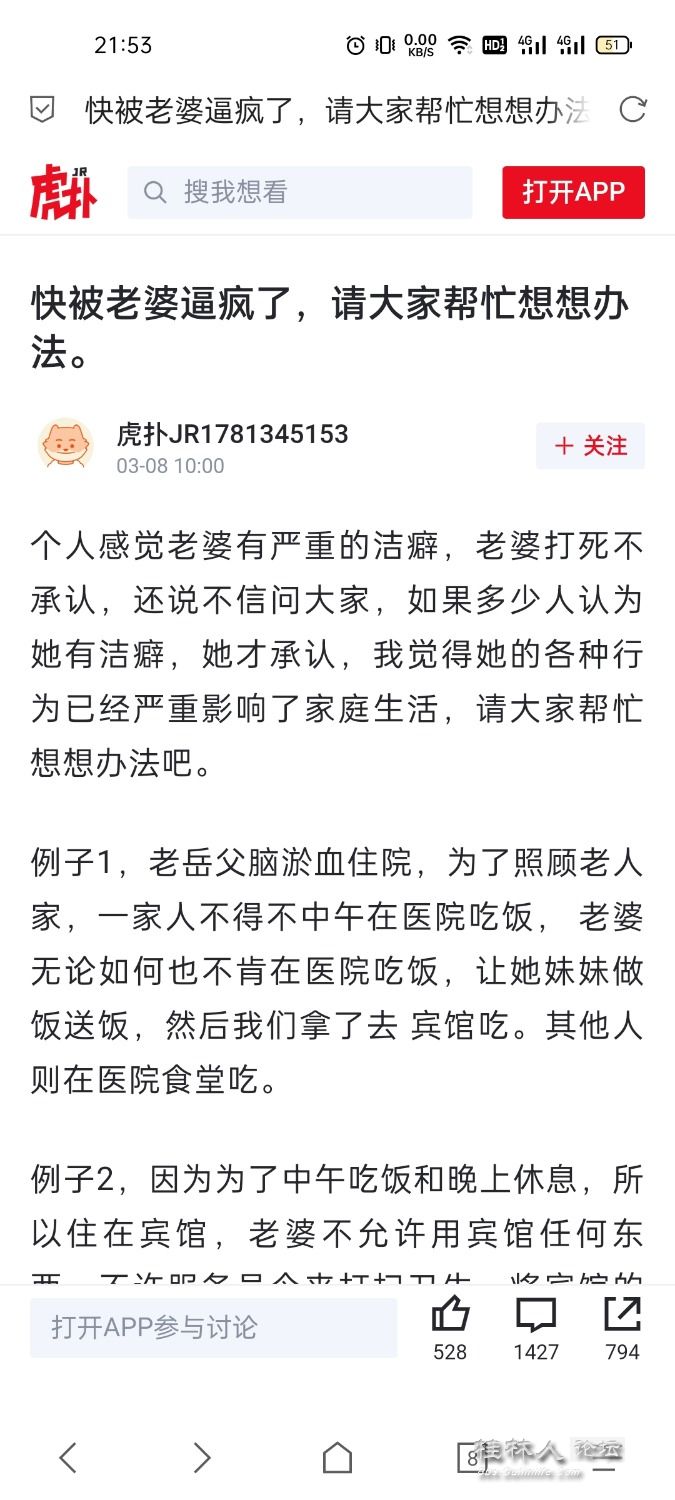Follow the author with 关注 button

point(590,446)
